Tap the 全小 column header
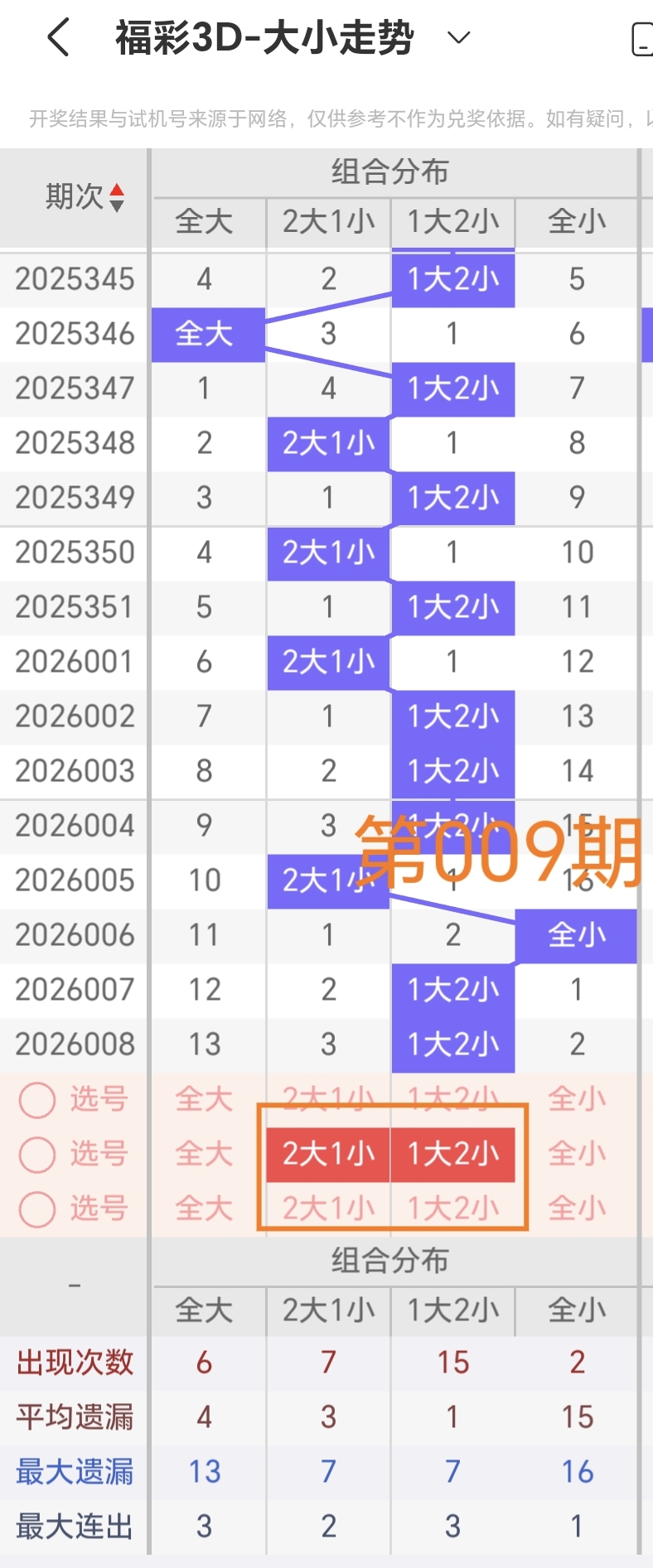The image size is (653, 1568). pyautogui.click(x=576, y=223)
